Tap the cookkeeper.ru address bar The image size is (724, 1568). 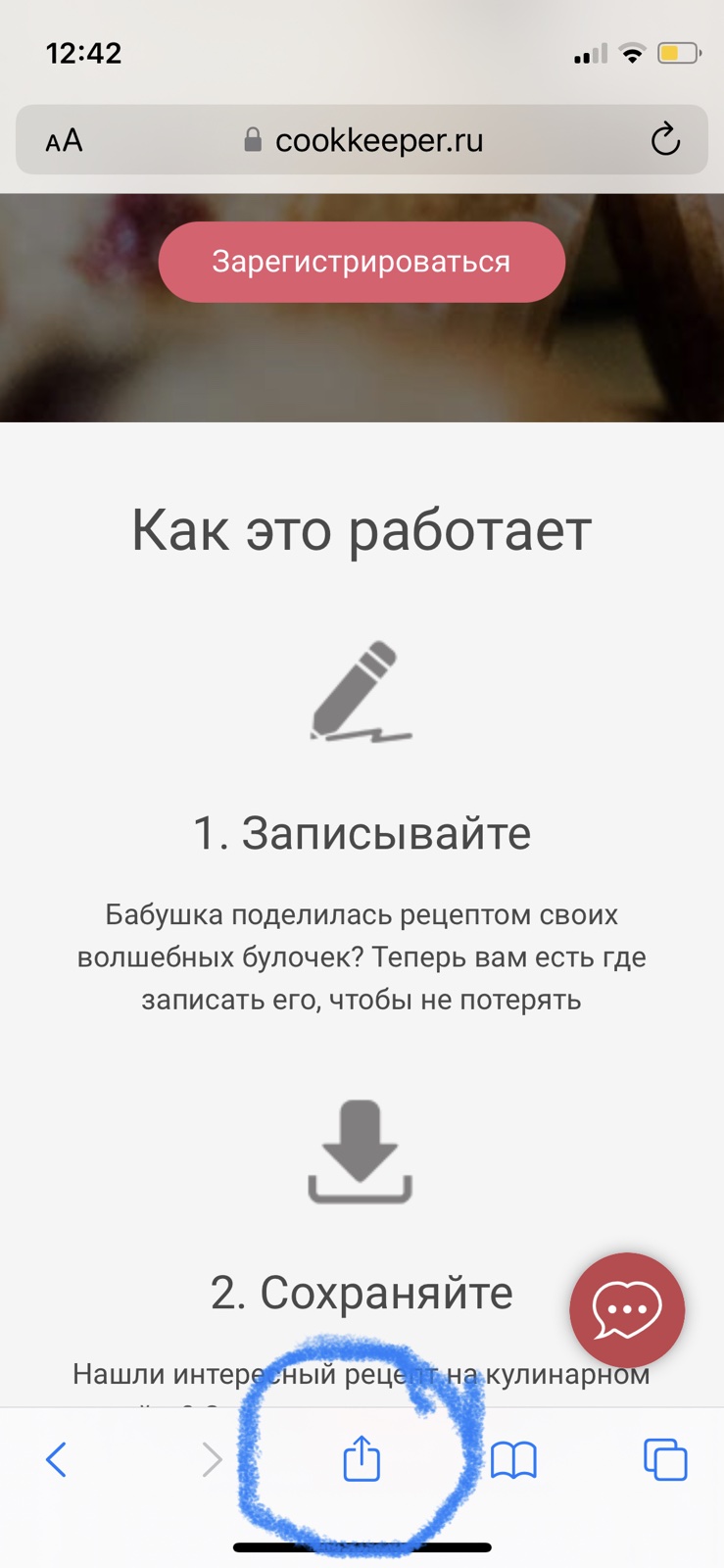tap(377, 140)
